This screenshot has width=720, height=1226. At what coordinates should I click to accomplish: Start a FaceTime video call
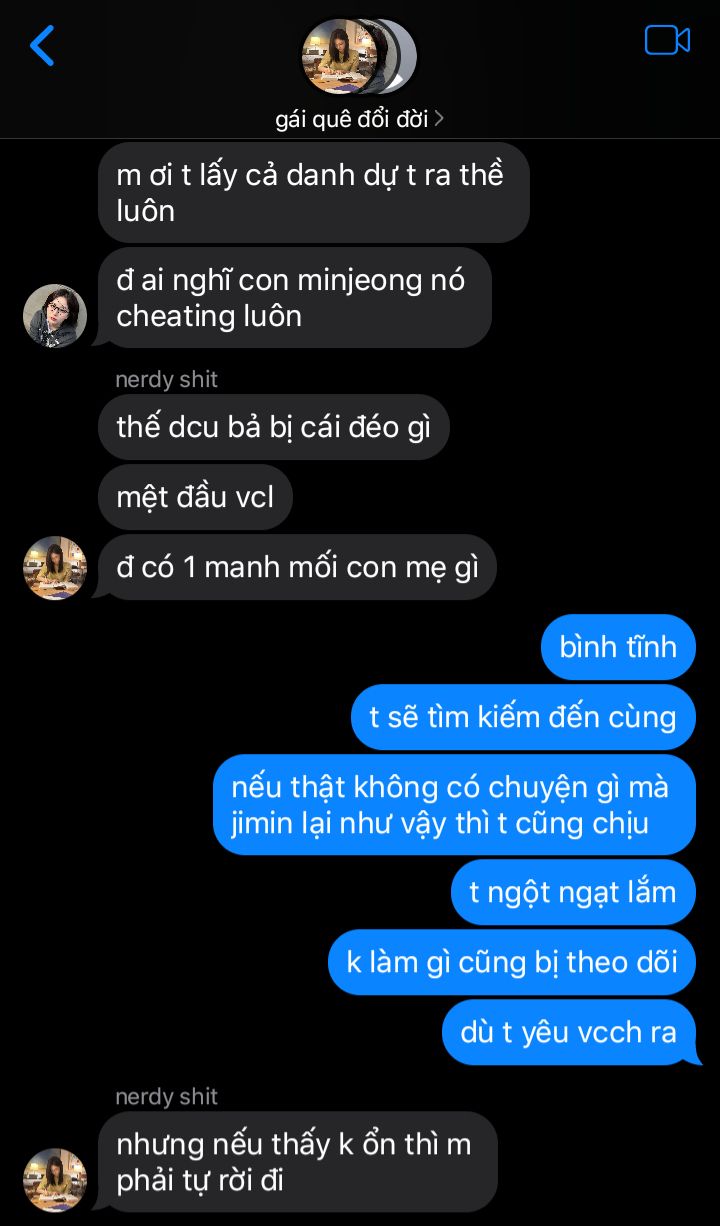pos(667,40)
